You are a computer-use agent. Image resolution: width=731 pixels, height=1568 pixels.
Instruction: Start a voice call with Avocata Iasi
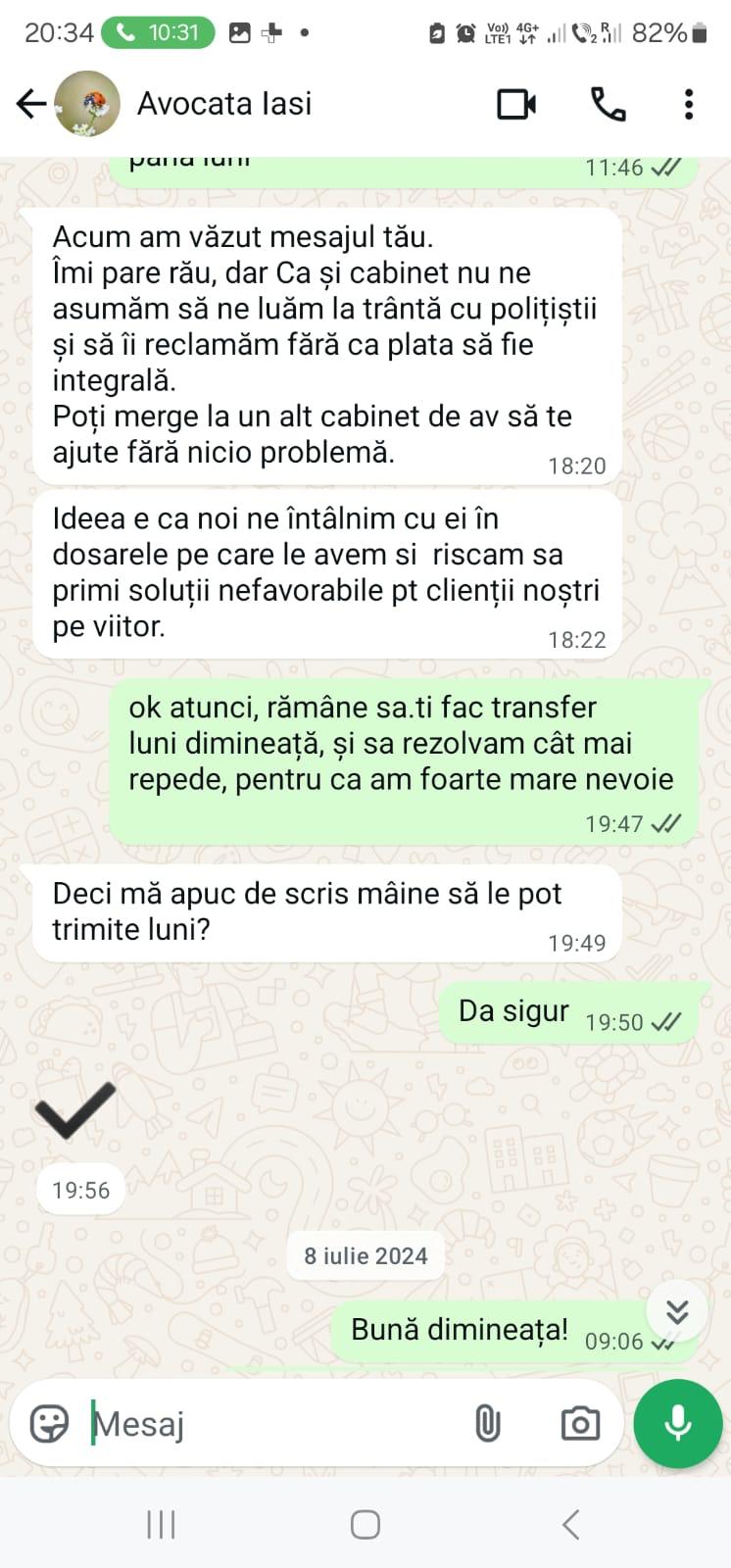click(608, 104)
